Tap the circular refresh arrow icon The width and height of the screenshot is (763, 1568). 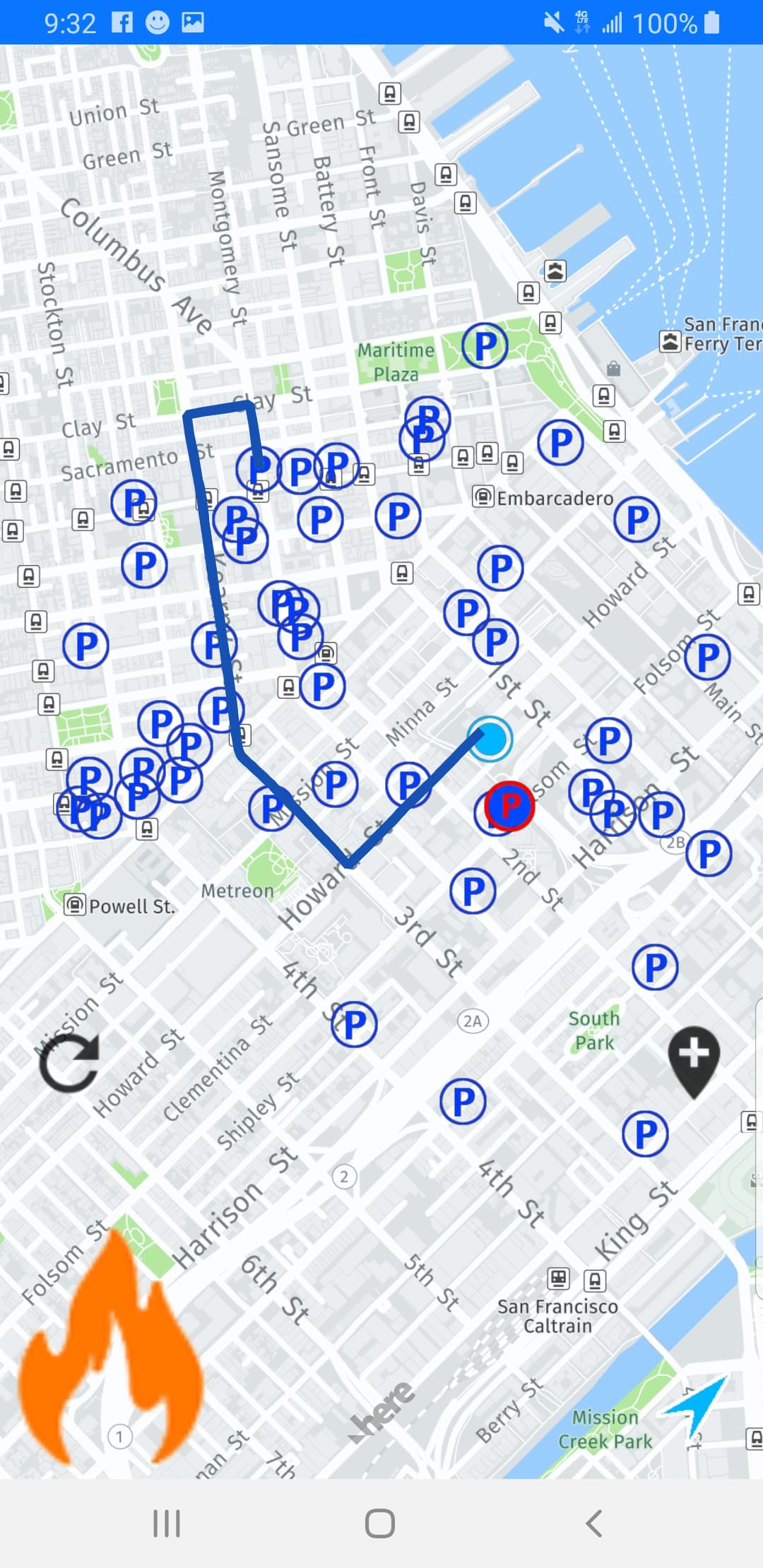(69, 1062)
